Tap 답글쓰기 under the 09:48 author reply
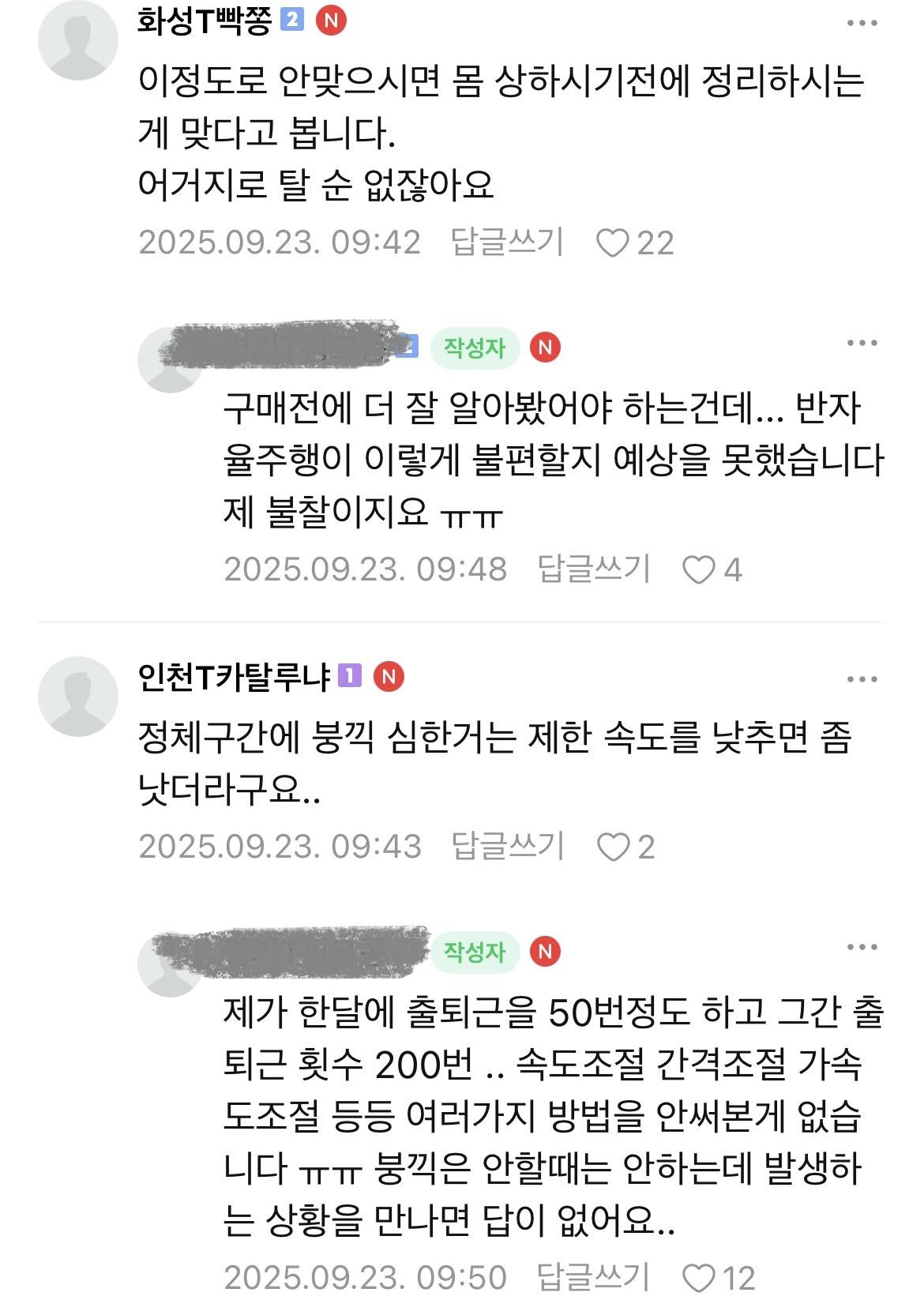 click(593, 569)
